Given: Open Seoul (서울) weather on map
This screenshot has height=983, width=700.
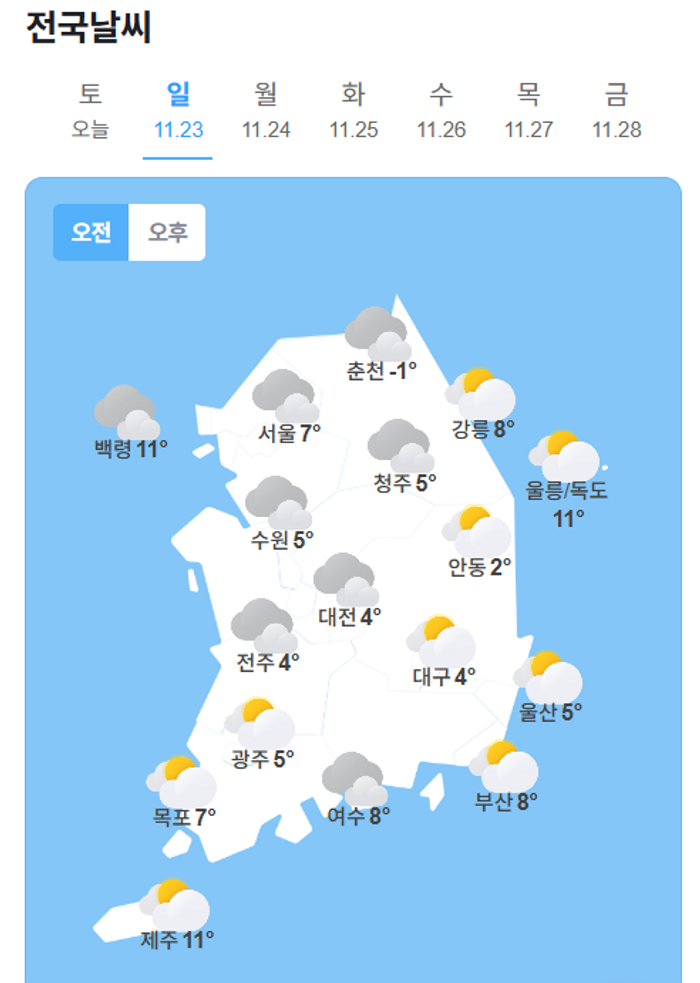Looking at the screenshot, I should pos(287,408).
